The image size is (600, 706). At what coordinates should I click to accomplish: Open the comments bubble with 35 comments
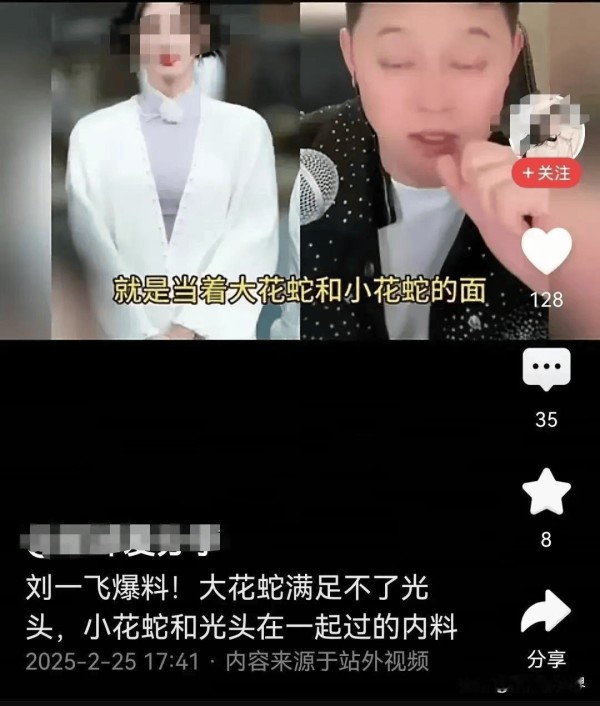coord(546,372)
